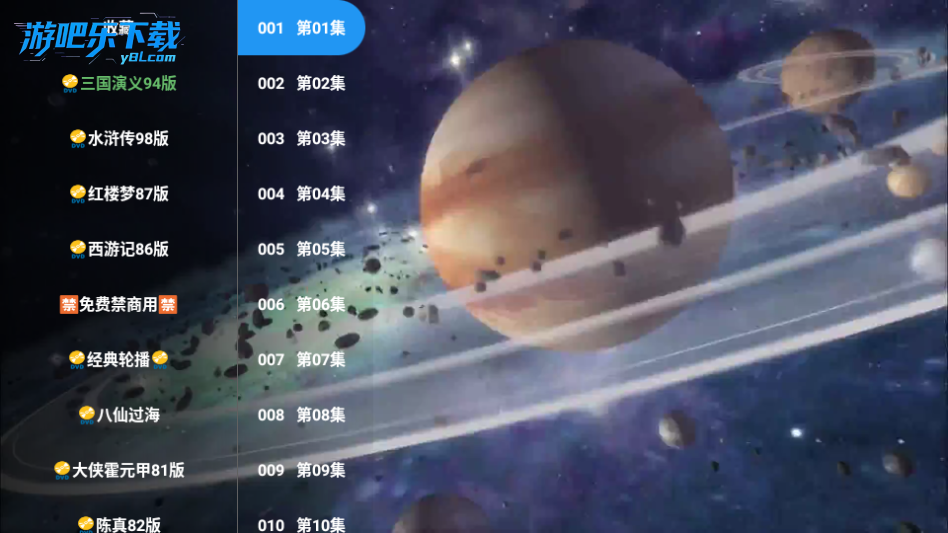Screen dimensions: 948x533
Task: Open episode 007 第07集
Action: pyautogui.click(x=301, y=359)
